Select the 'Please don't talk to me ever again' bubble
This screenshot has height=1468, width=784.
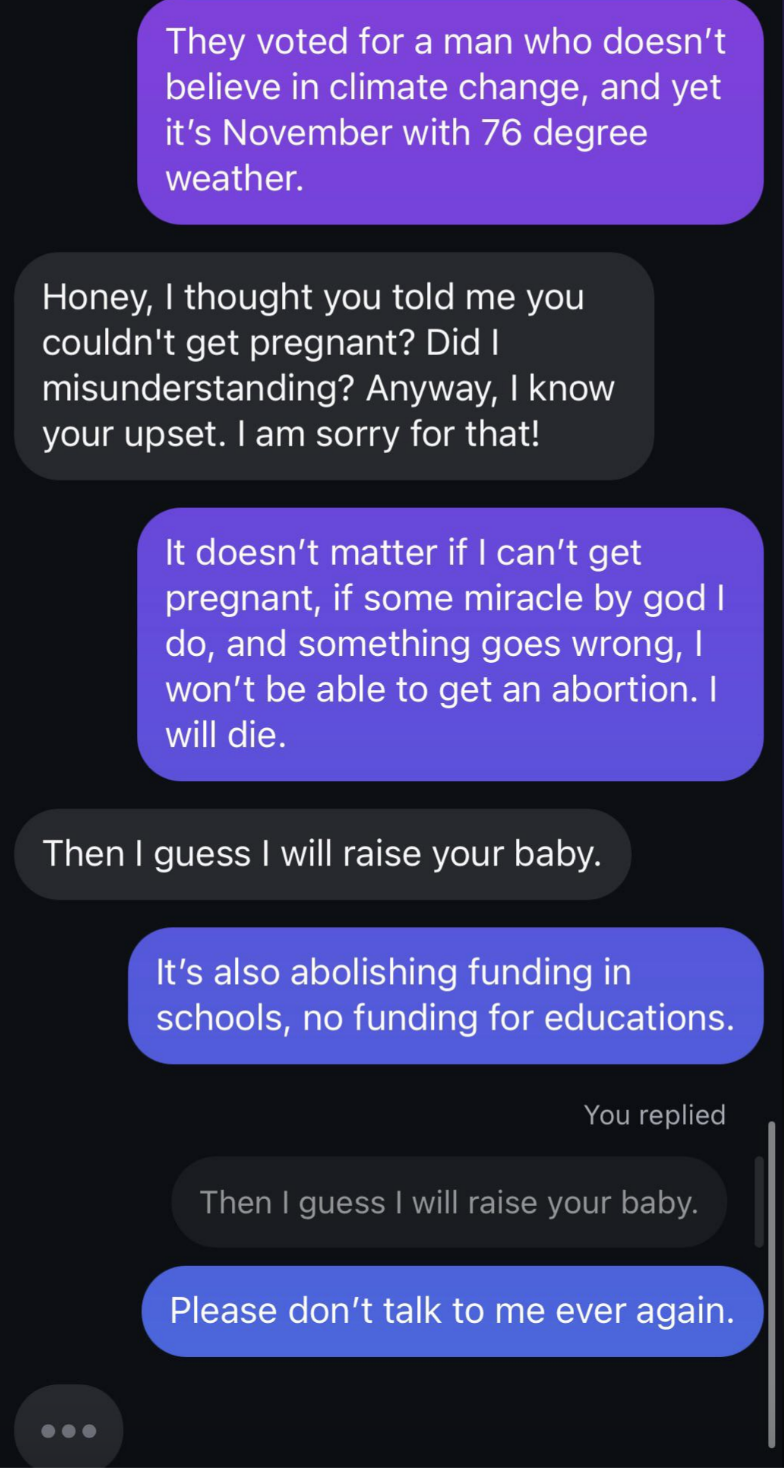pyautogui.click(x=452, y=1311)
